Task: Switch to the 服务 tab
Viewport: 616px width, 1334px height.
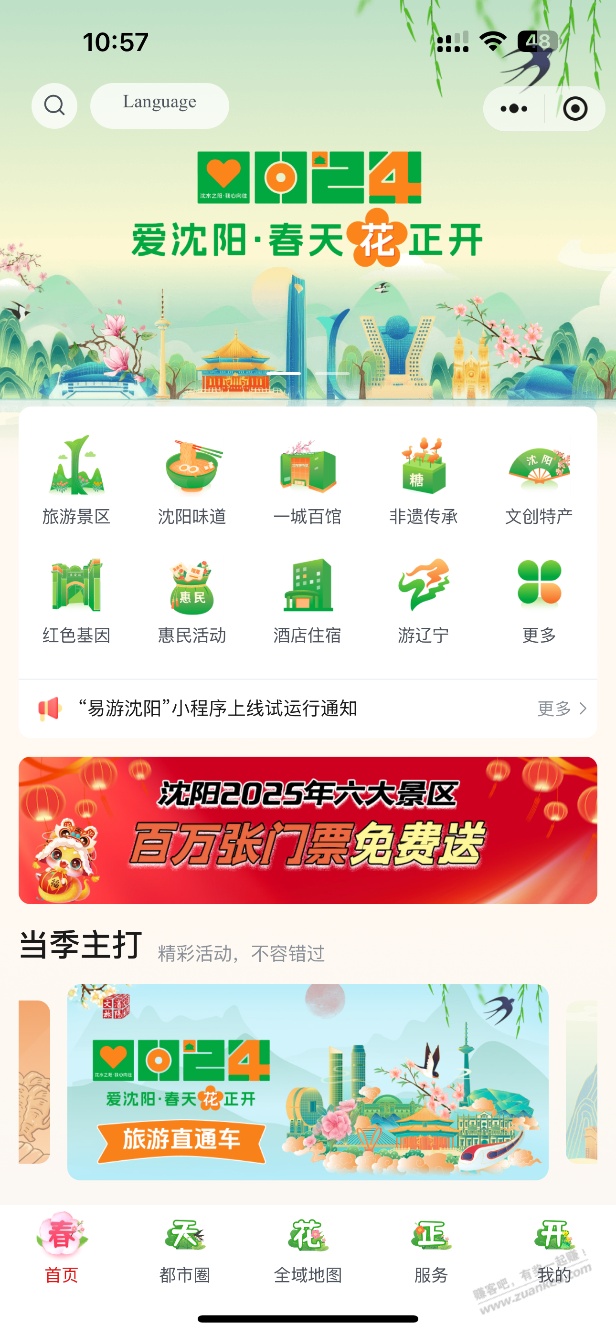Action: point(431,1251)
